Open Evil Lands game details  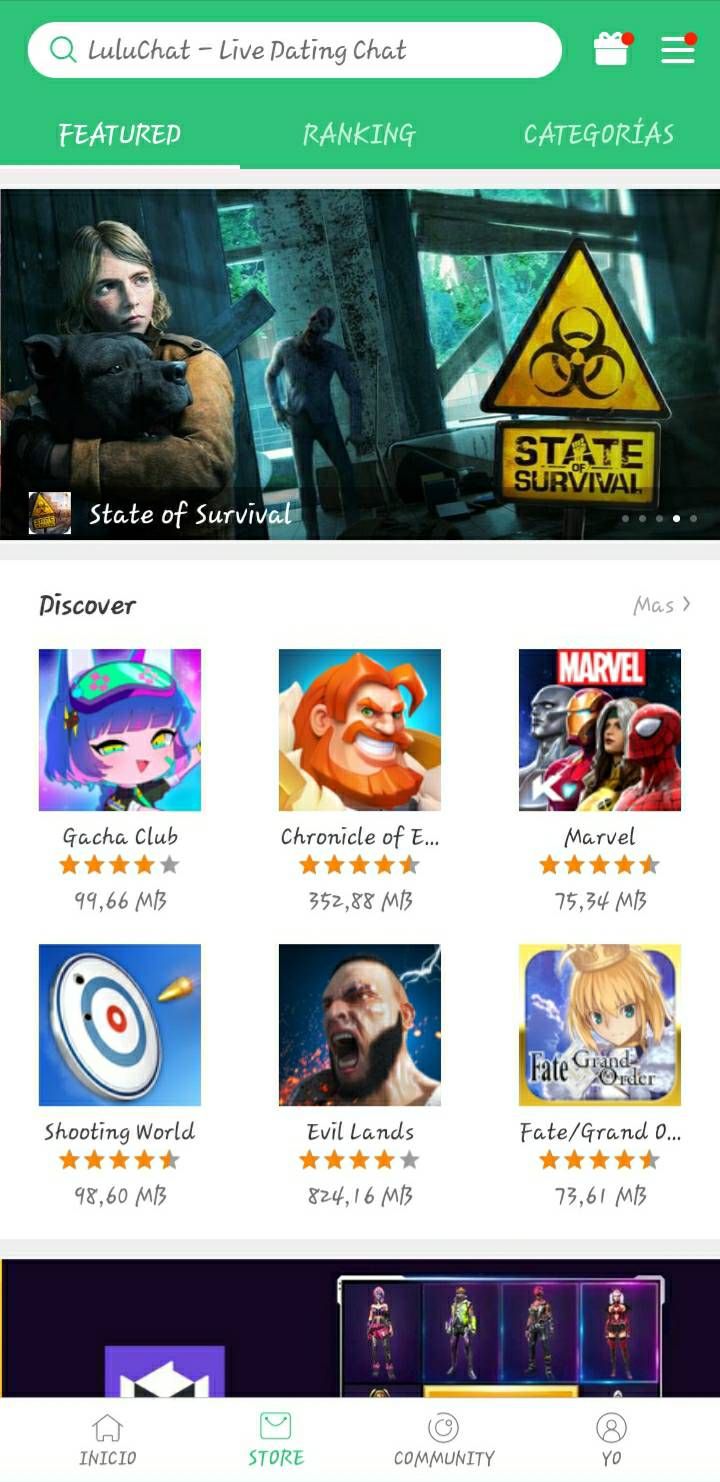click(x=360, y=1025)
